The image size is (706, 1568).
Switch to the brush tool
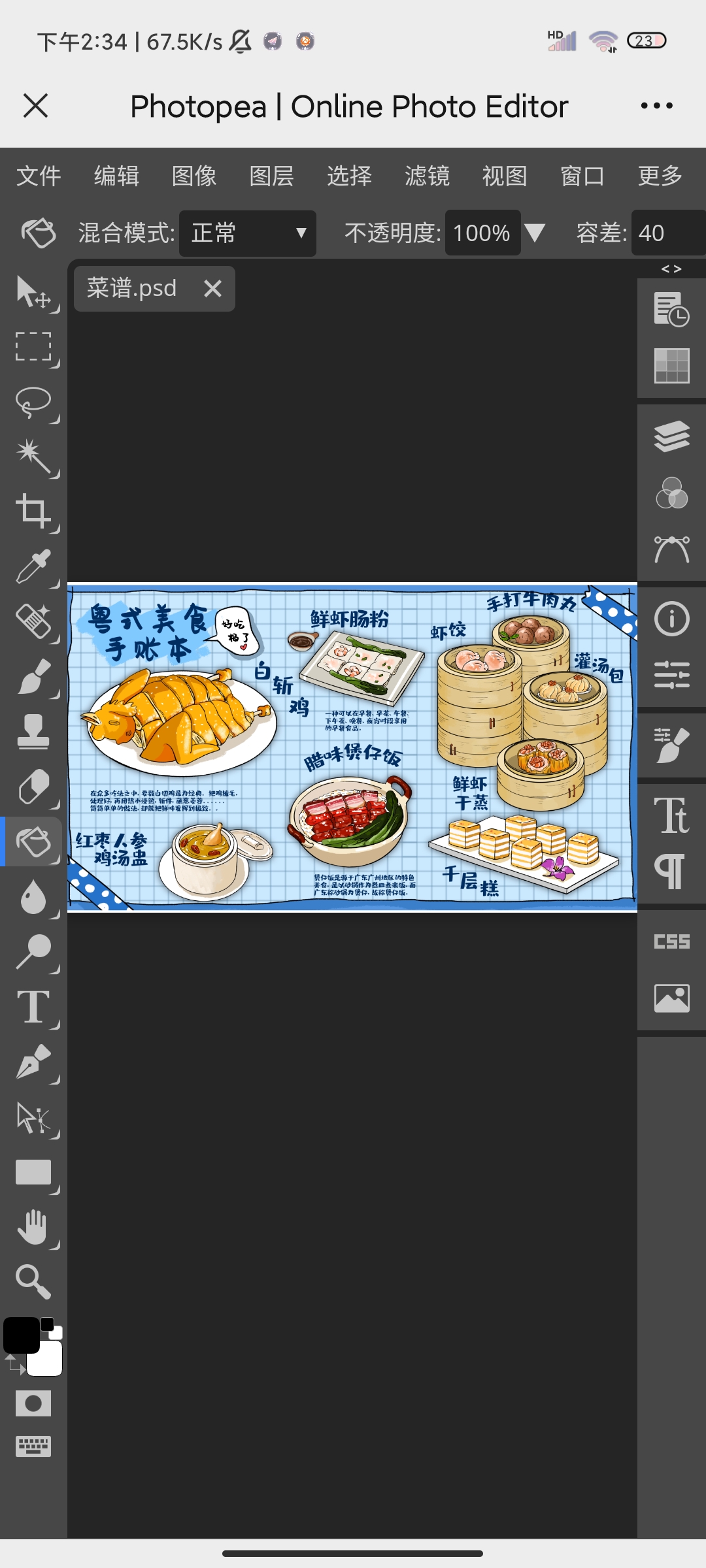click(33, 677)
